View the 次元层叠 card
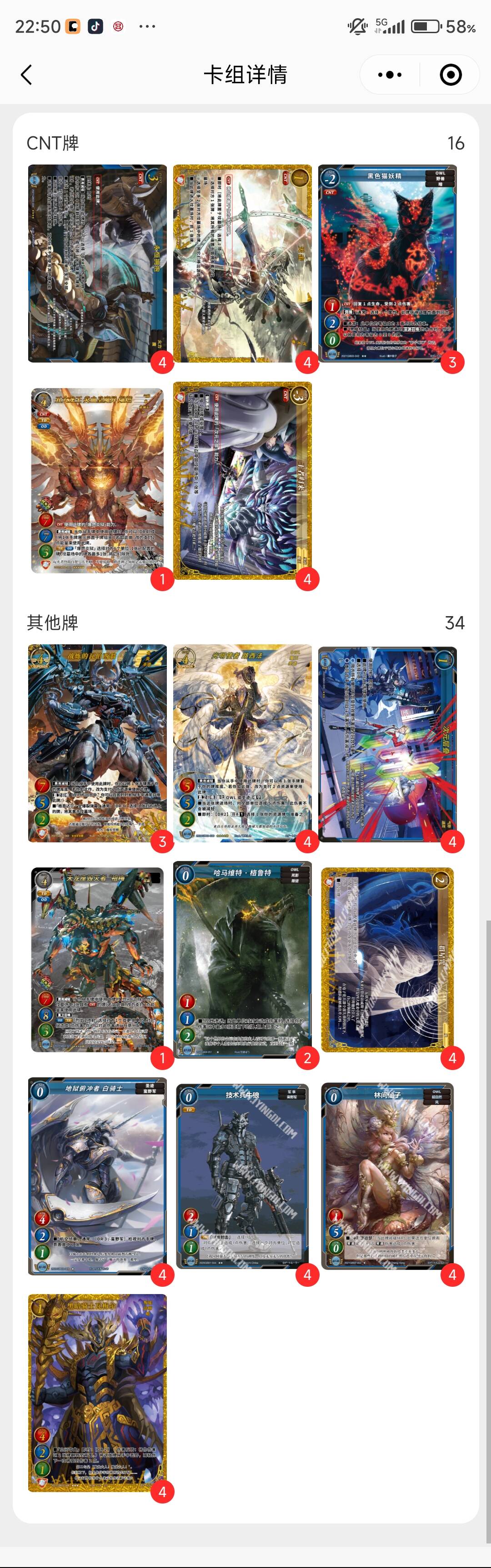 (387, 744)
